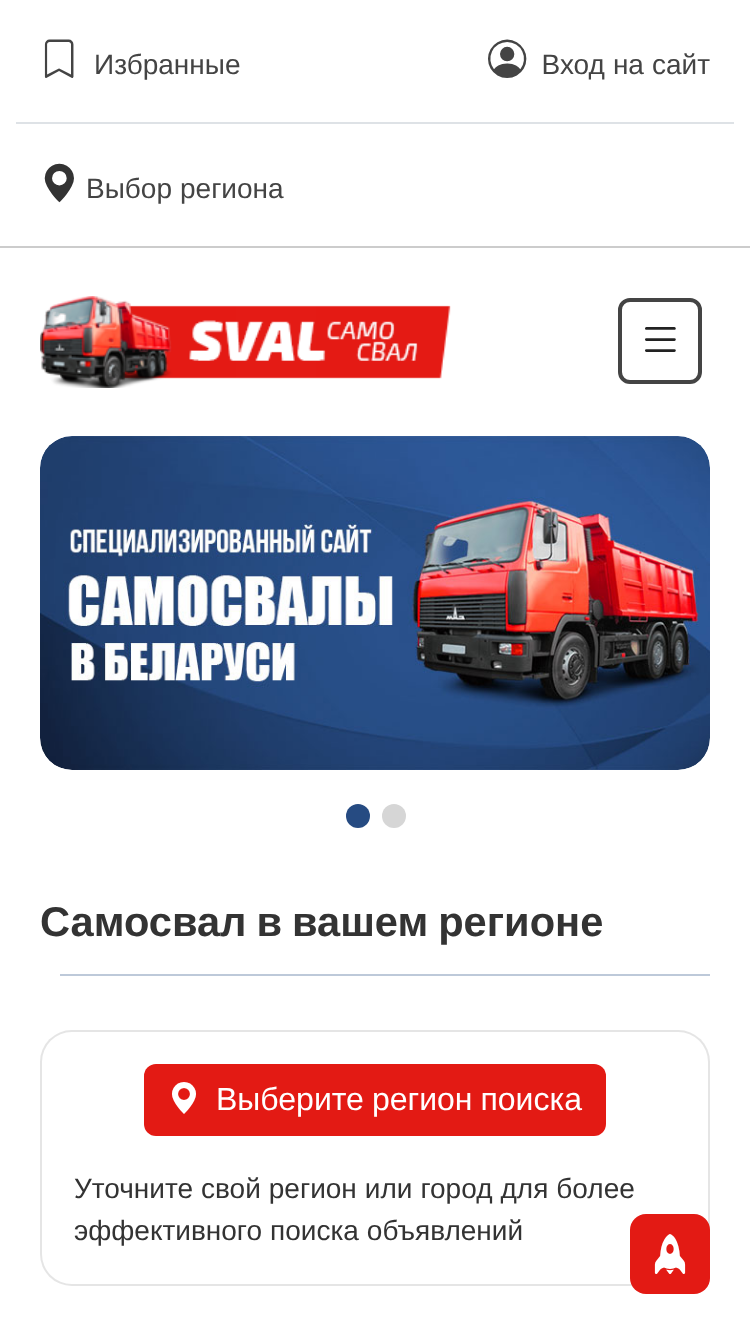Tap Вход на сайт to log in
750x1334 pixels.
(598, 62)
